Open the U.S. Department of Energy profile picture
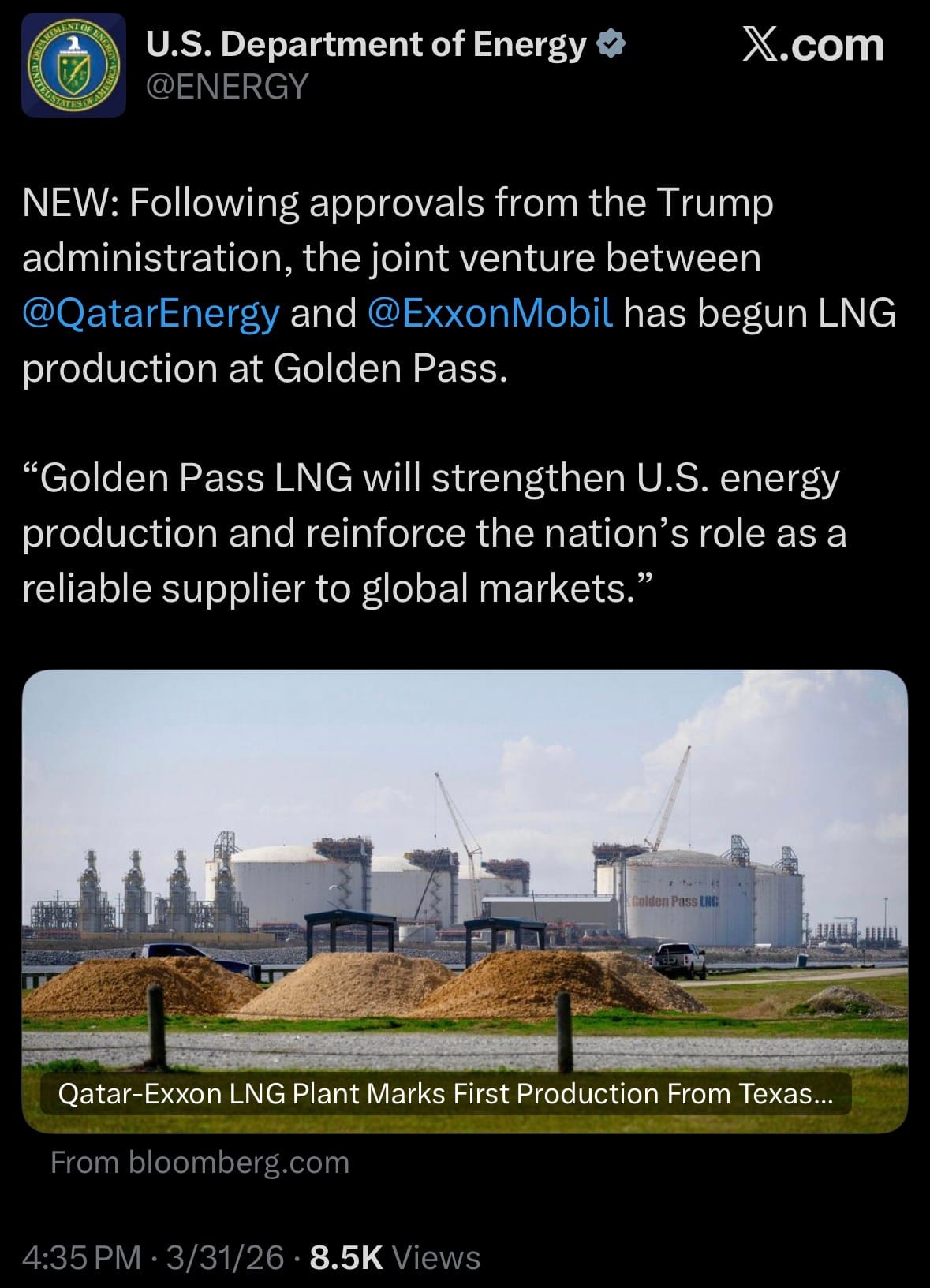930x1288 pixels. tap(73, 65)
